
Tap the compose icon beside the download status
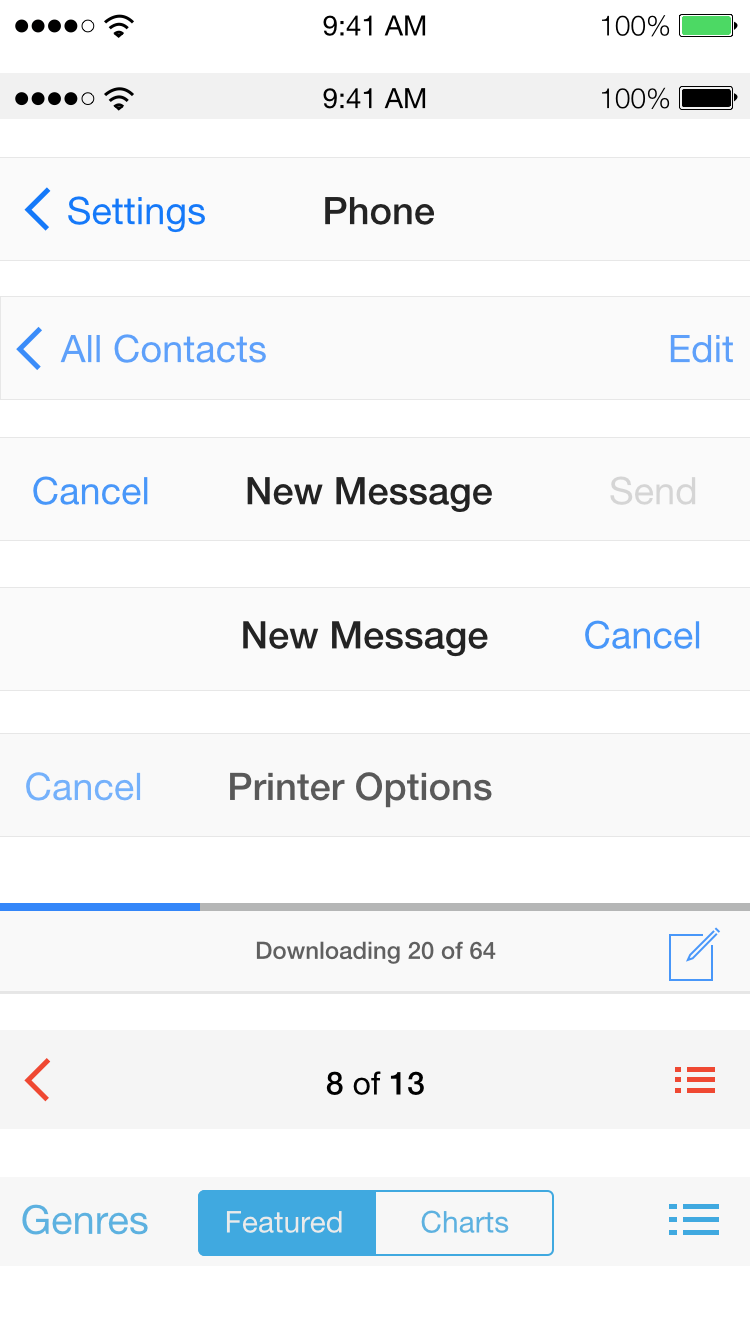pyautogui.click(x=694, y=955)
